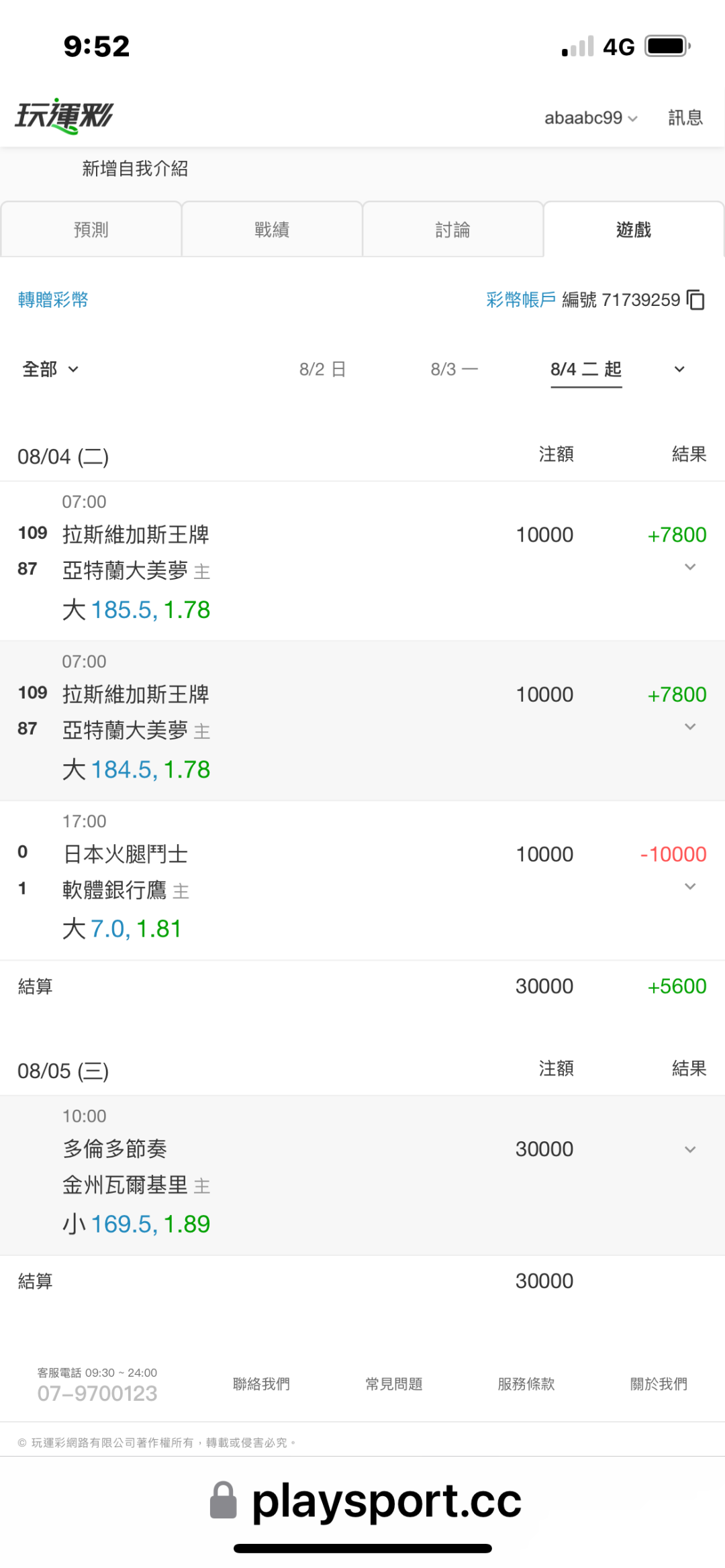This screenshot has width=725, height=1568.
Task: Open 訊息 messages
Action: 685,118
